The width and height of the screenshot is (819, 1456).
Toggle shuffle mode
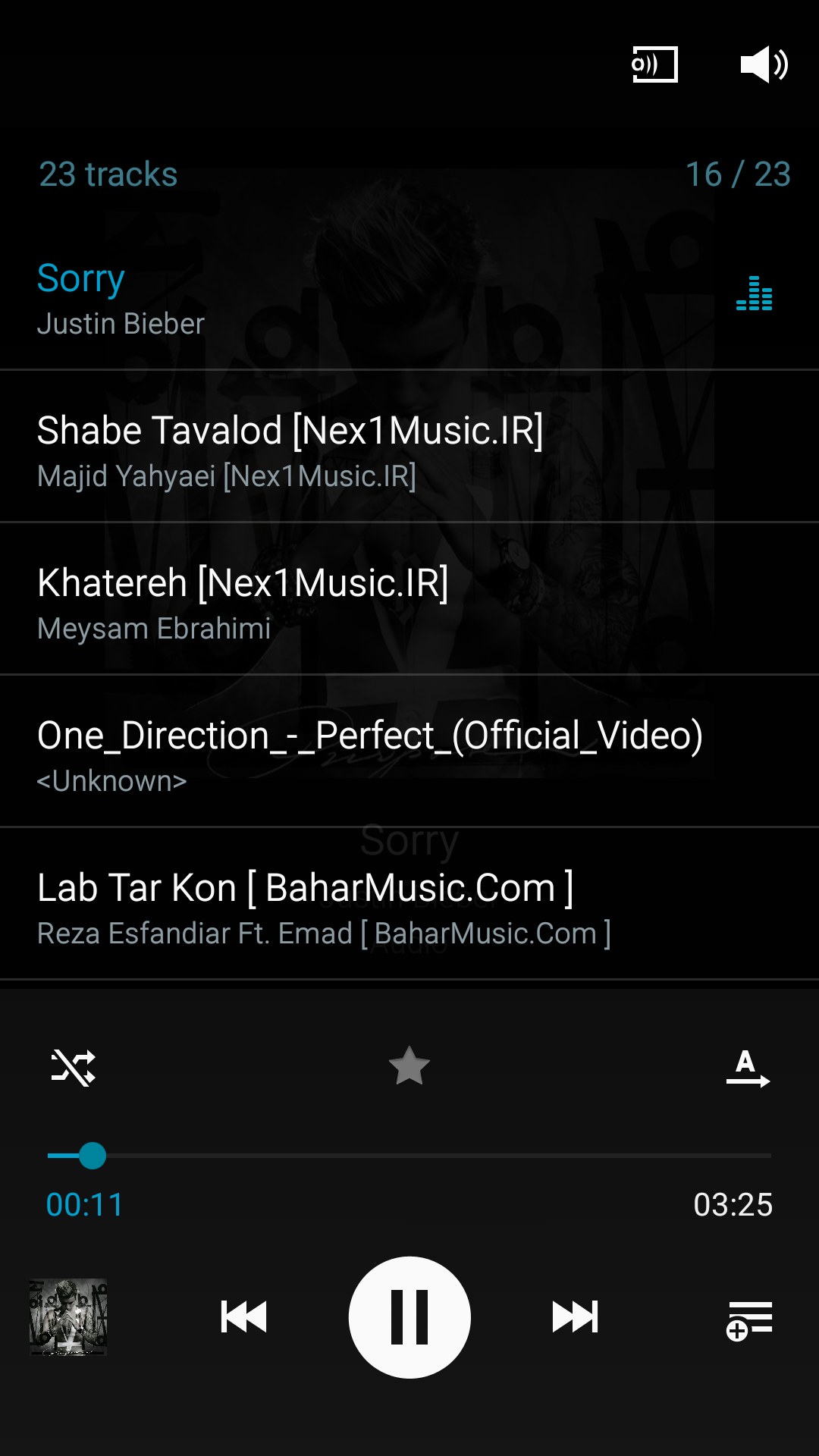(73, 1068)
